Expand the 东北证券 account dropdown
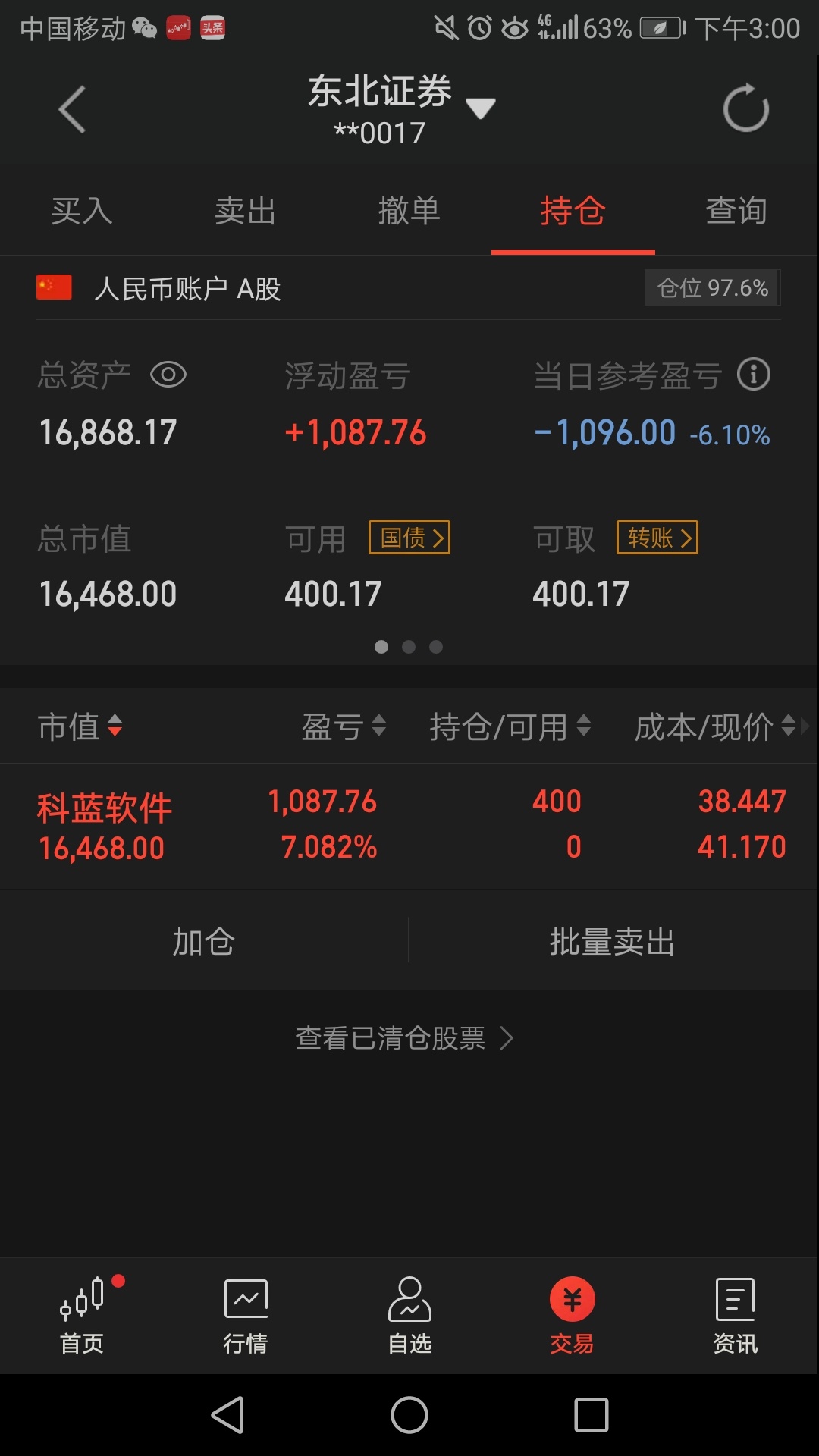This screenshot has height=1456, width=819. 480,108
